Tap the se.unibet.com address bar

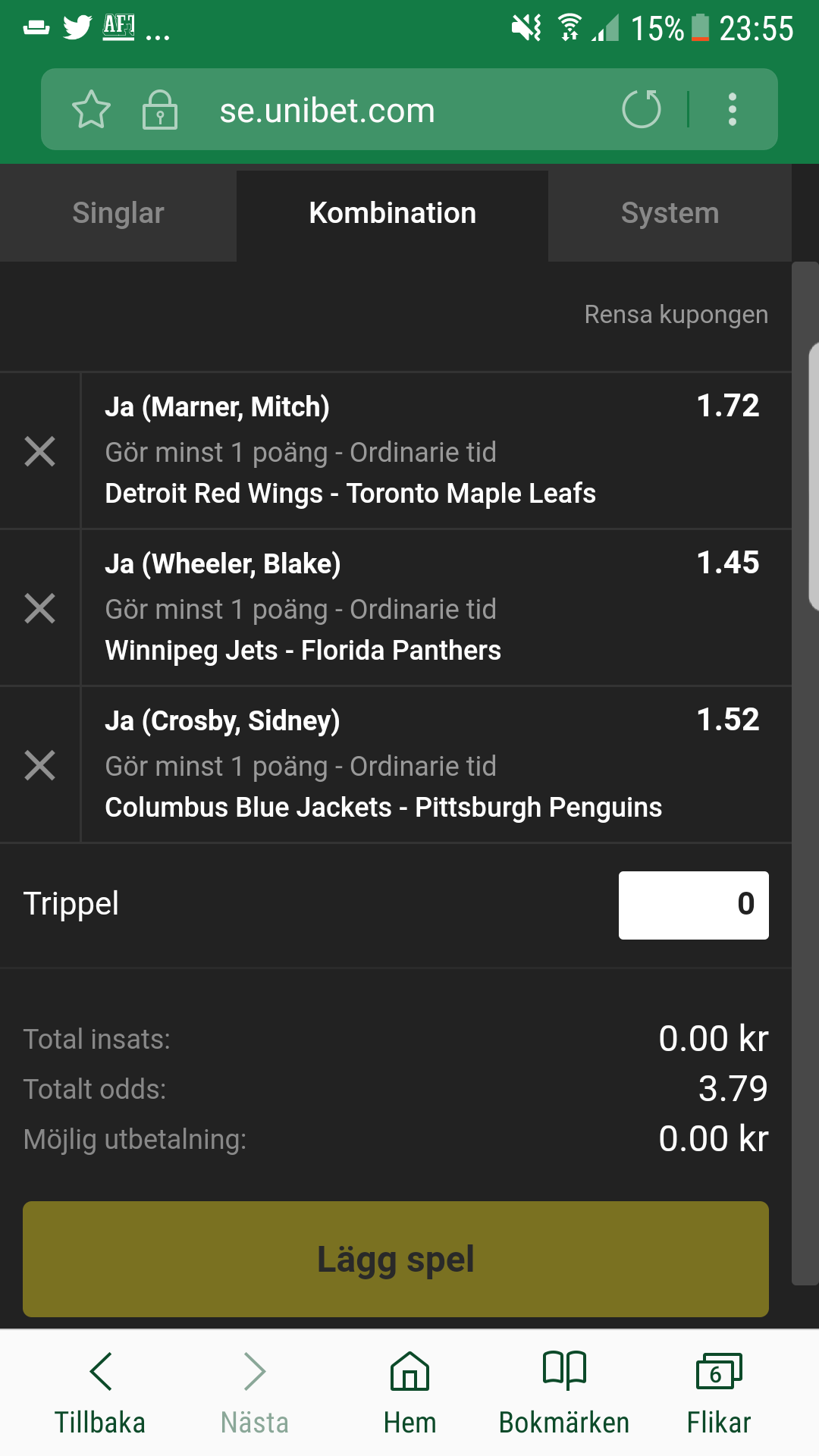(x=327, y=111)
